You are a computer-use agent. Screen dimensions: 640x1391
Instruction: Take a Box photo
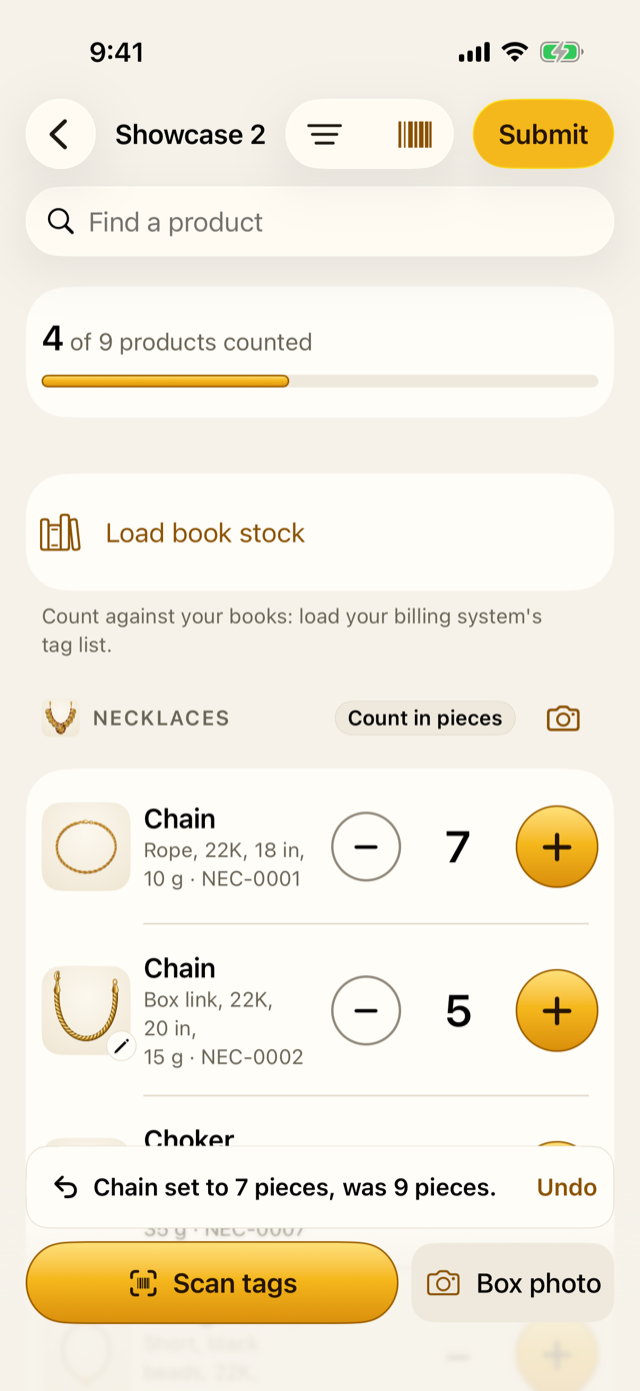click(513, 1283)
